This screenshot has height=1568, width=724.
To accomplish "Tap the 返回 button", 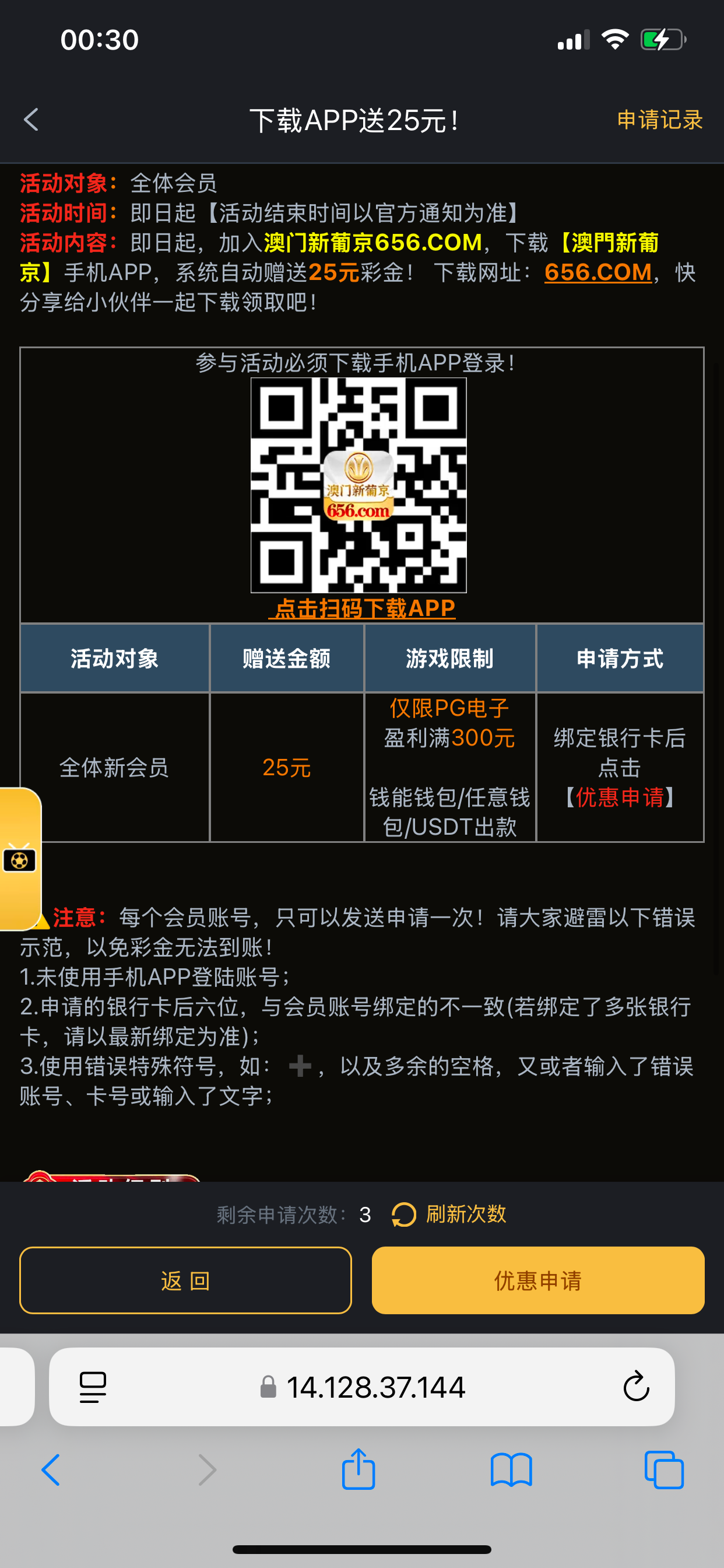I will (185, 1280).
